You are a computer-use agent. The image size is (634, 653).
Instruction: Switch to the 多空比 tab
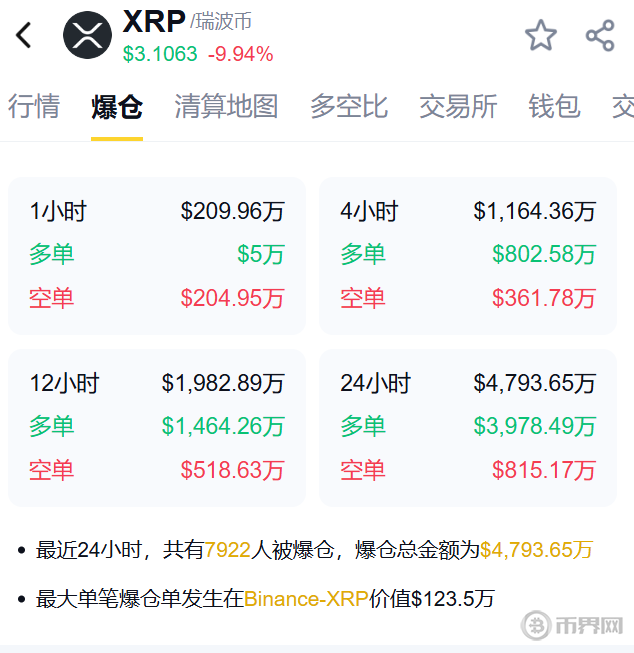[349, 106]
